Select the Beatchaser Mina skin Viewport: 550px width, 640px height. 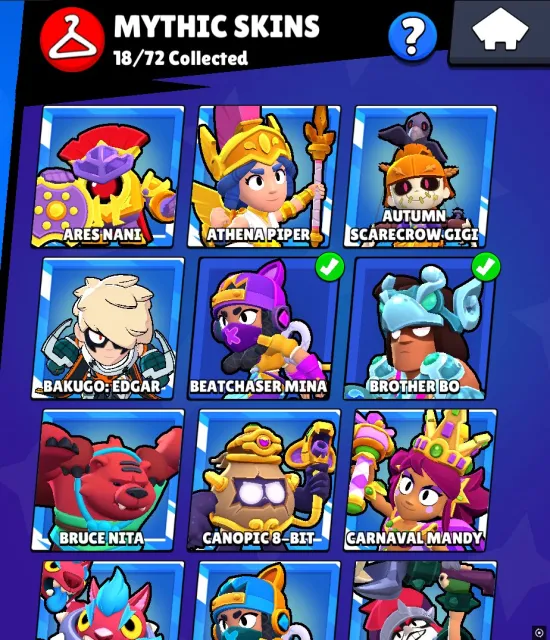coord(264,328)
